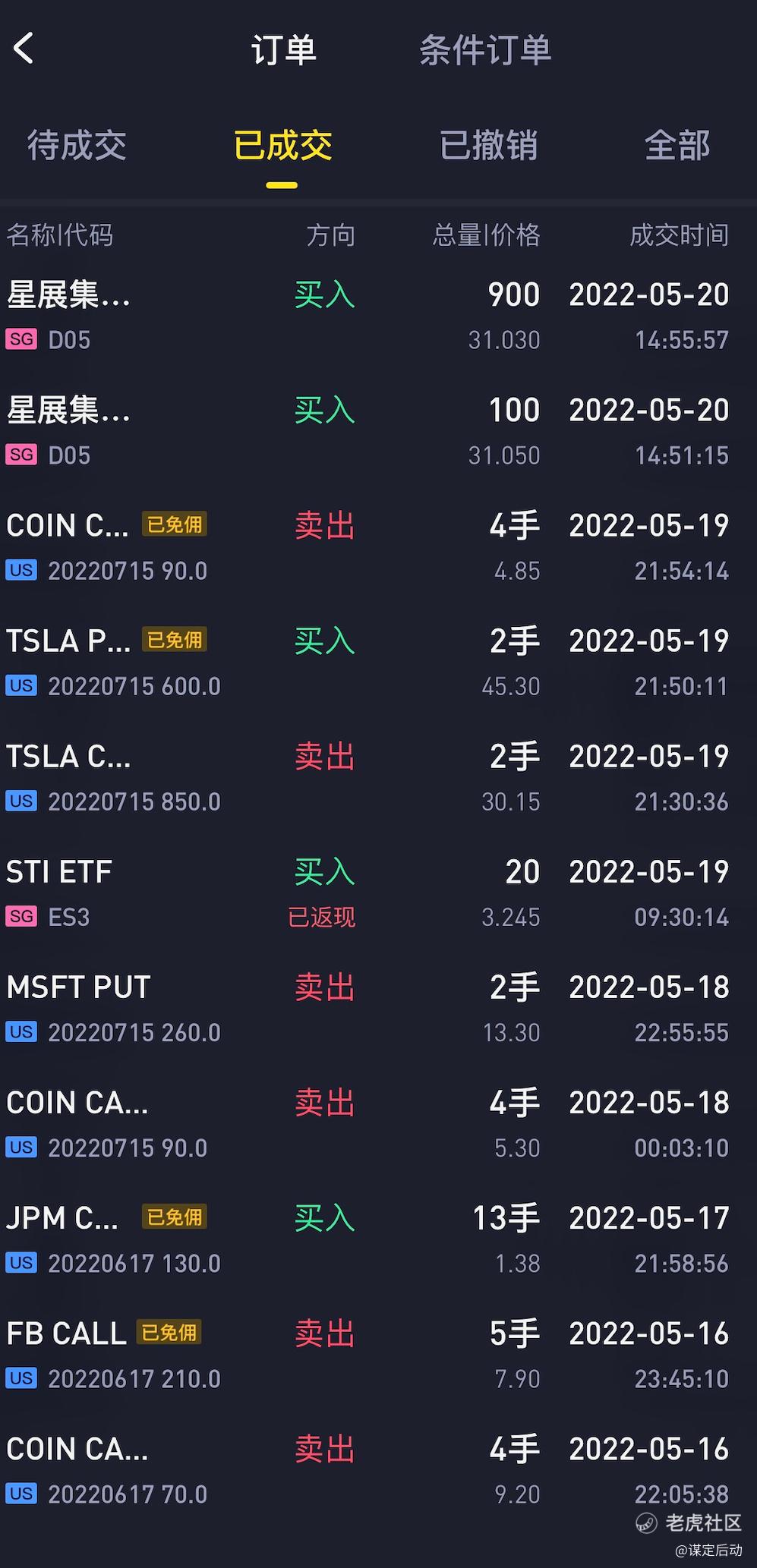The image size is (757, 1568).
Task: Show the 全部 orders tab
Action: tap(677, 145)
